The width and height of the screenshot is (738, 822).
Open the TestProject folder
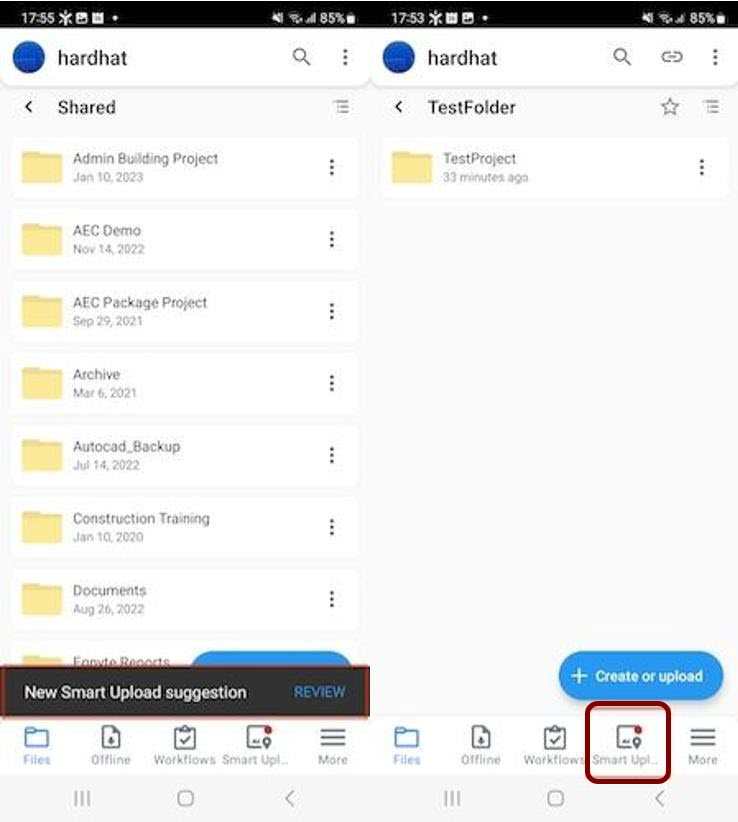(480, 167)
